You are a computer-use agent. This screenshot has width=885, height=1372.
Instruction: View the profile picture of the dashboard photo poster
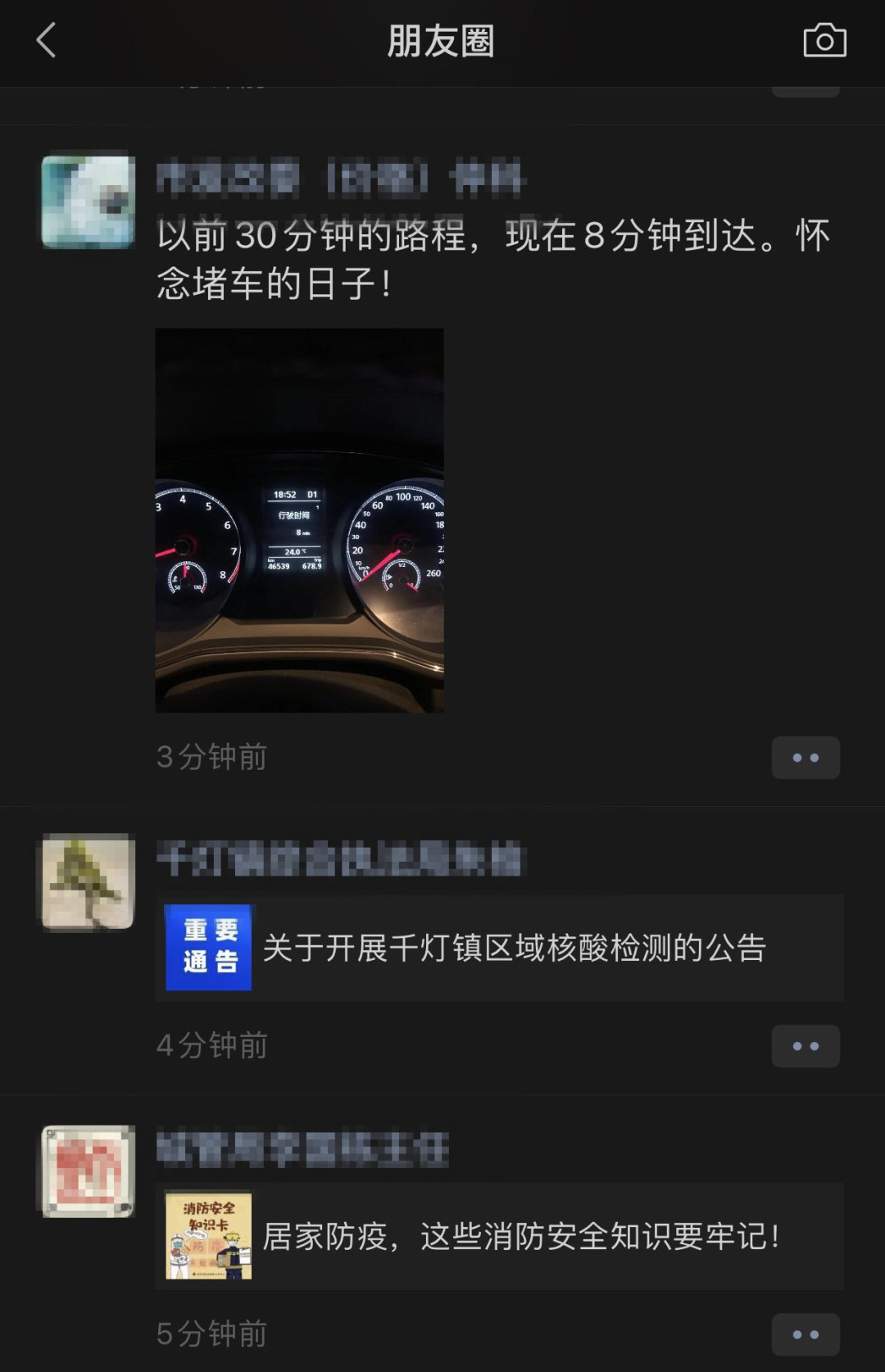88,201
